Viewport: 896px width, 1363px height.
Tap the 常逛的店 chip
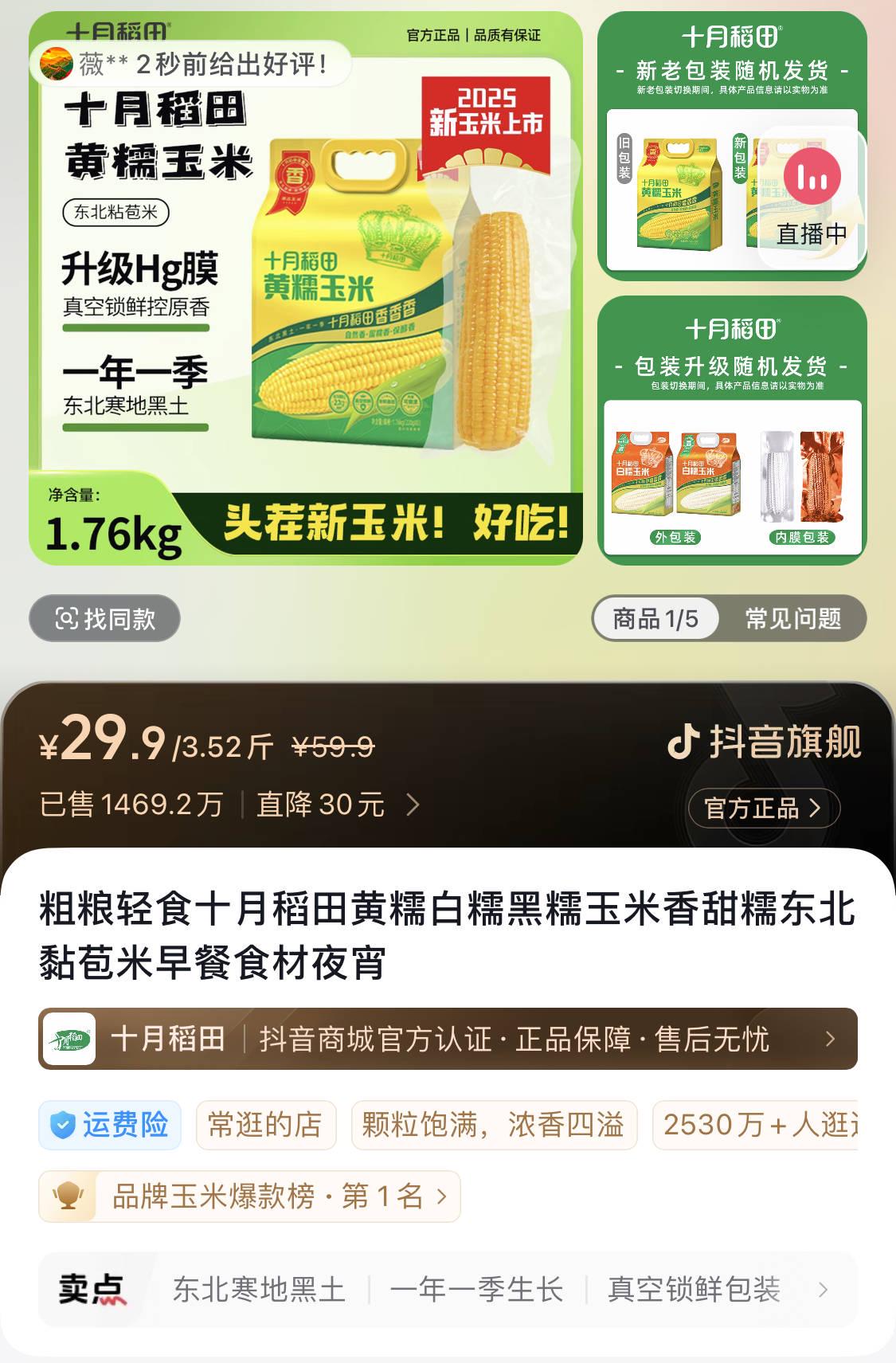[265, 1125]
